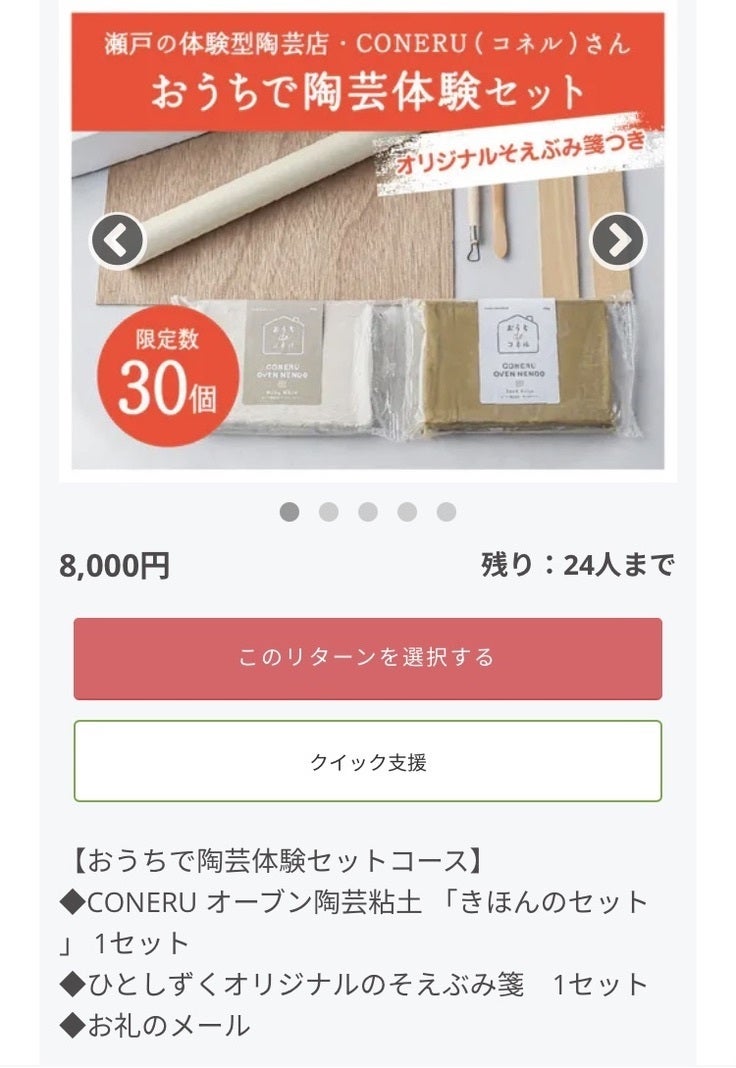Show the next image in carousel
Image resolution: width=736 pixels, height=1068 pixels.
click(x=618, y=241)
